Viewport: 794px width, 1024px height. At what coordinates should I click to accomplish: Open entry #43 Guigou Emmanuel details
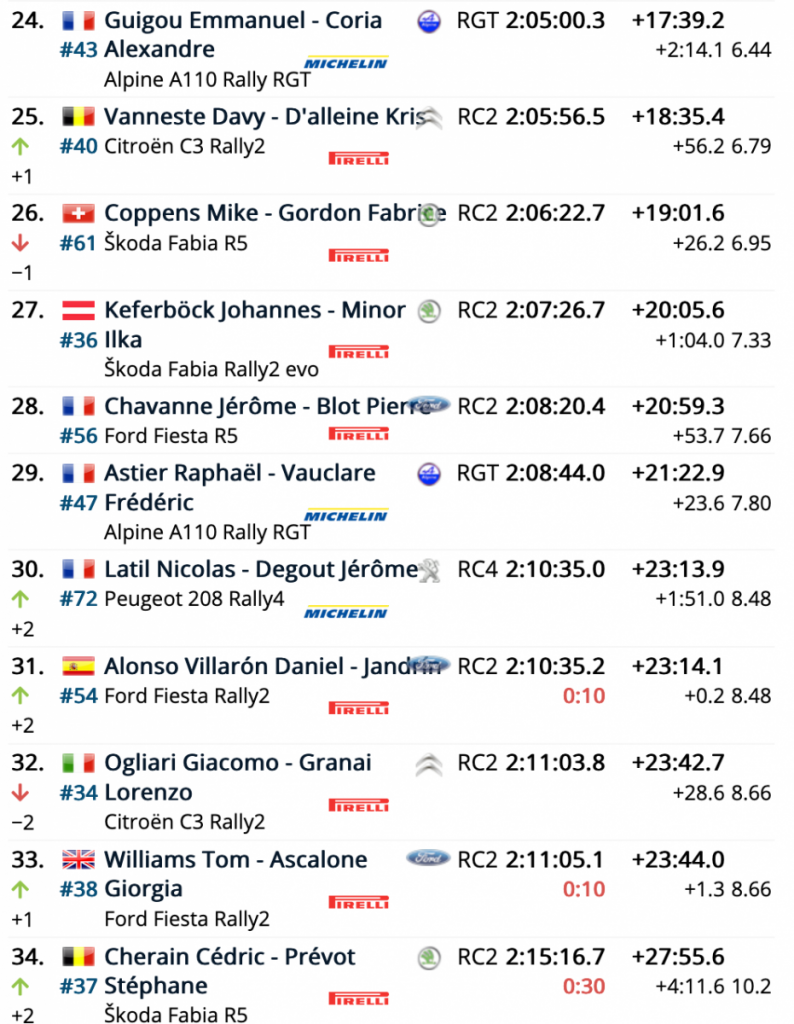242,20
